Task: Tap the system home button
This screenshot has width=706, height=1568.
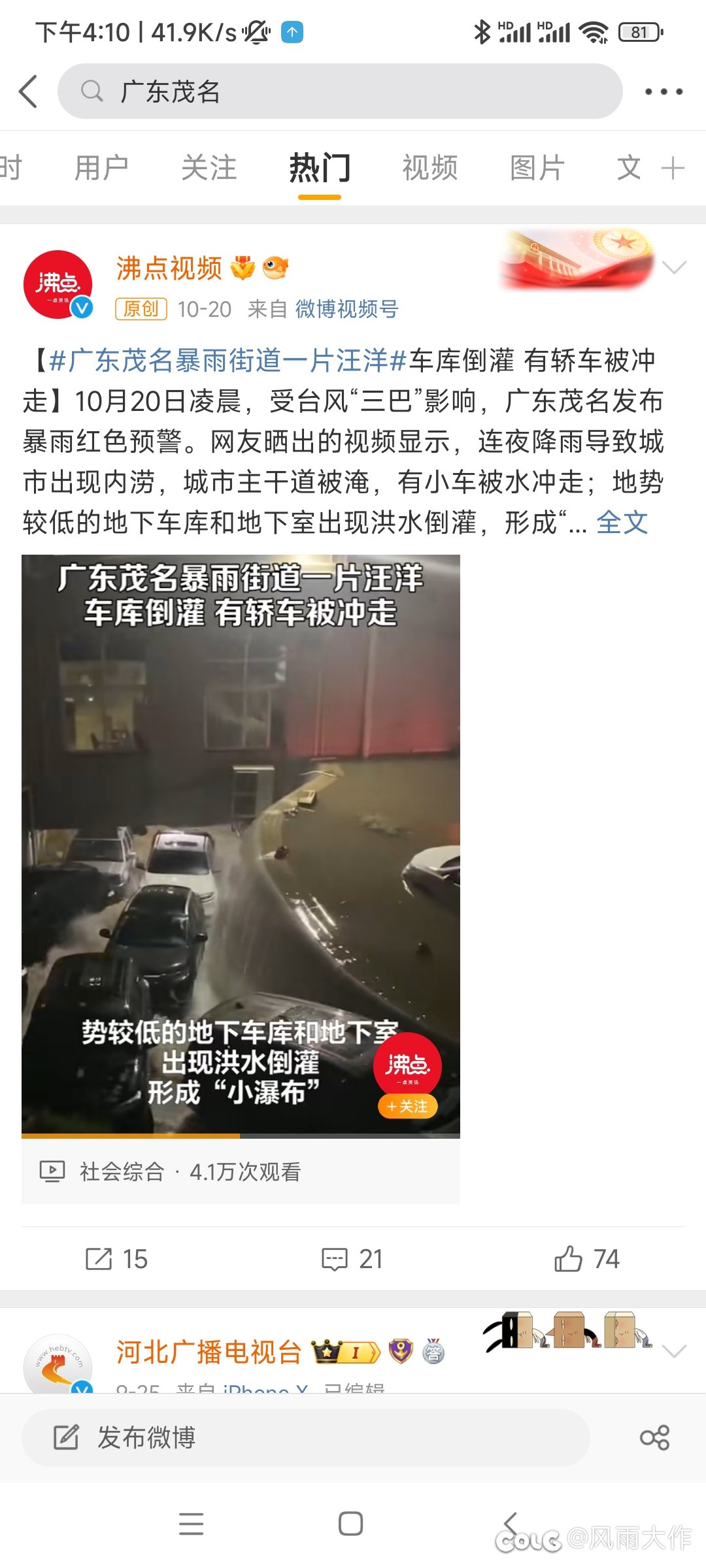Action: coord(351,1524)
